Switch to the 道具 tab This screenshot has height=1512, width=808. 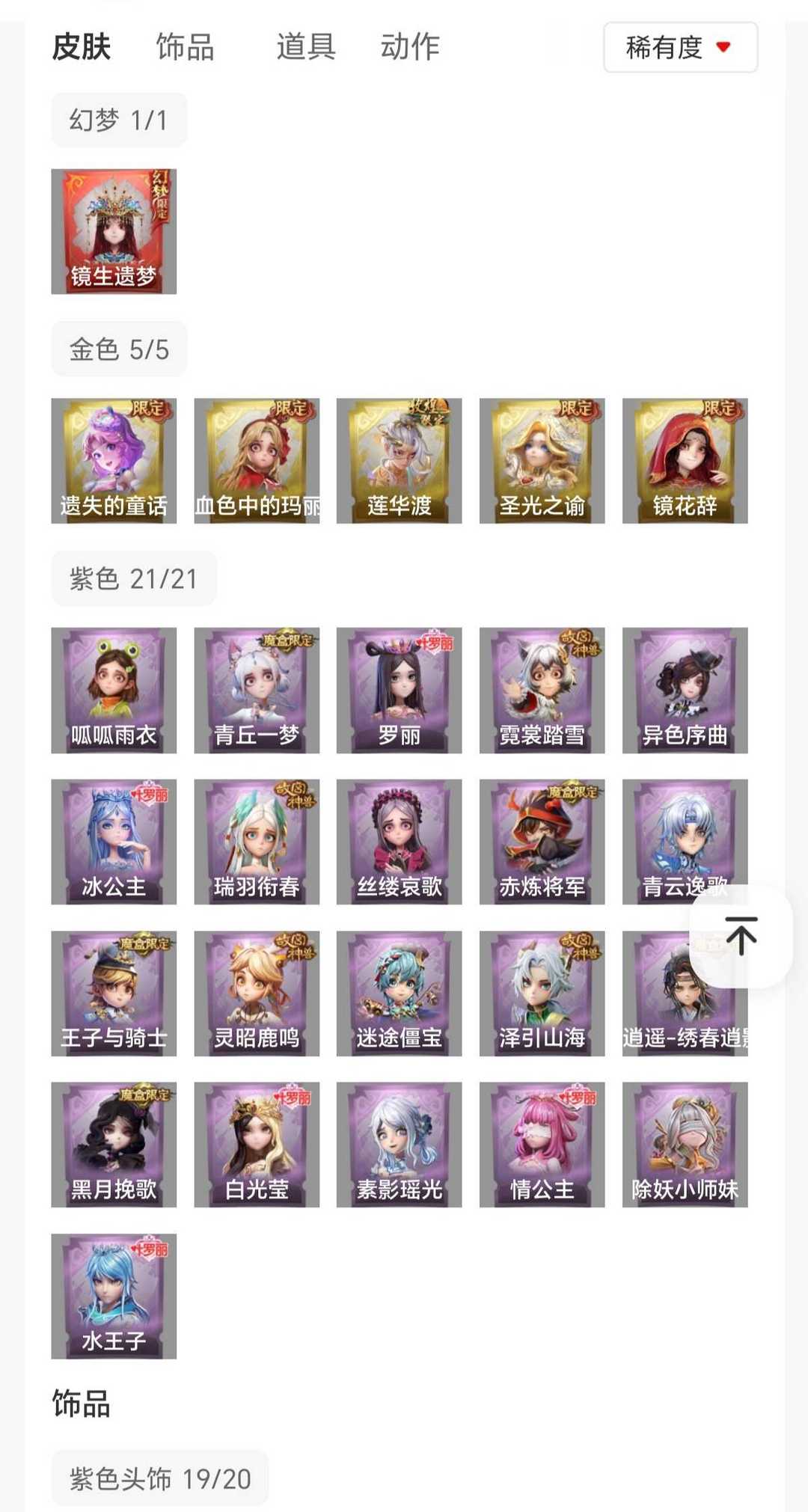[306, 46]
